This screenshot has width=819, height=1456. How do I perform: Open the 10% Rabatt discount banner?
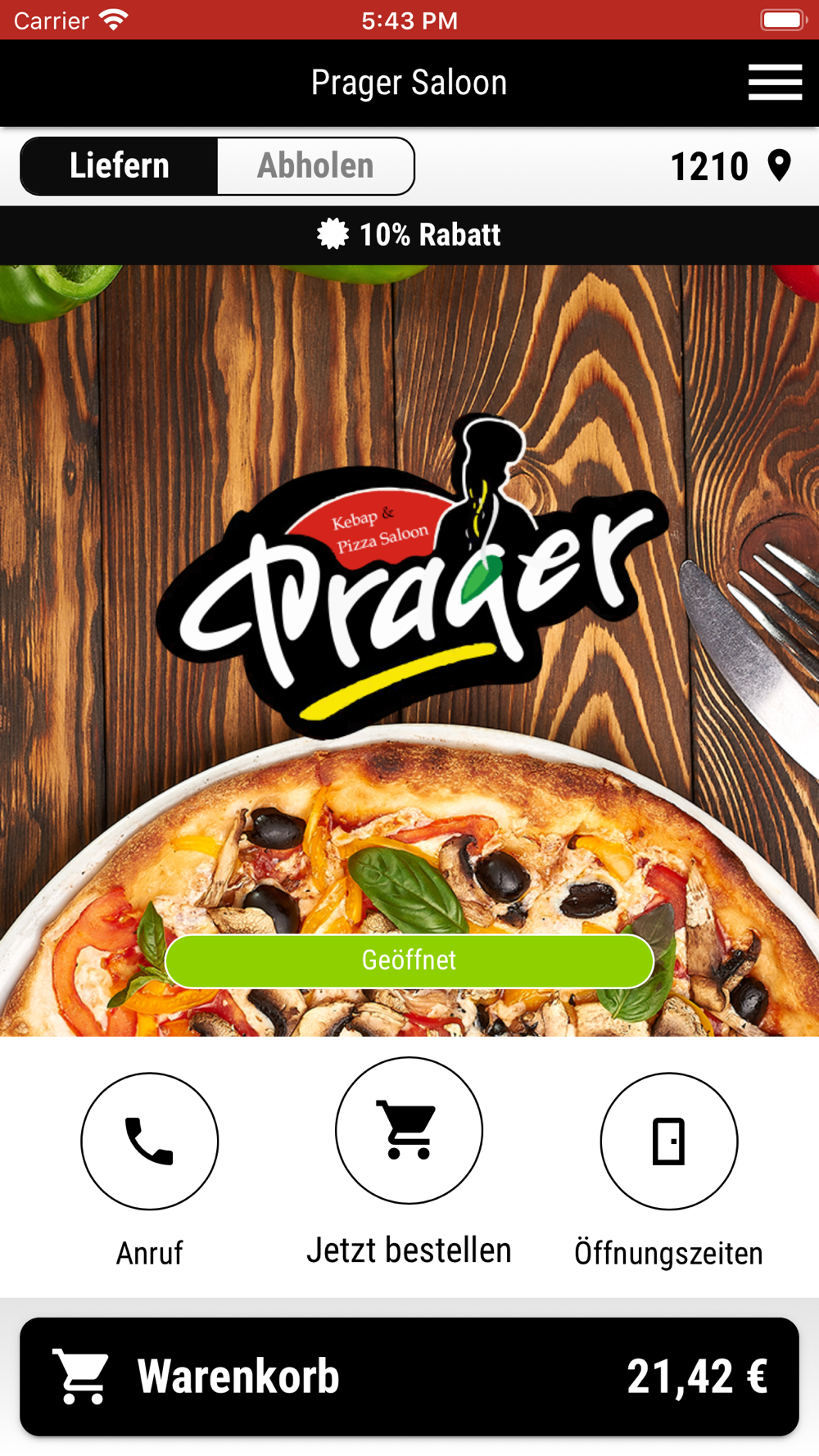pos(409,235)
